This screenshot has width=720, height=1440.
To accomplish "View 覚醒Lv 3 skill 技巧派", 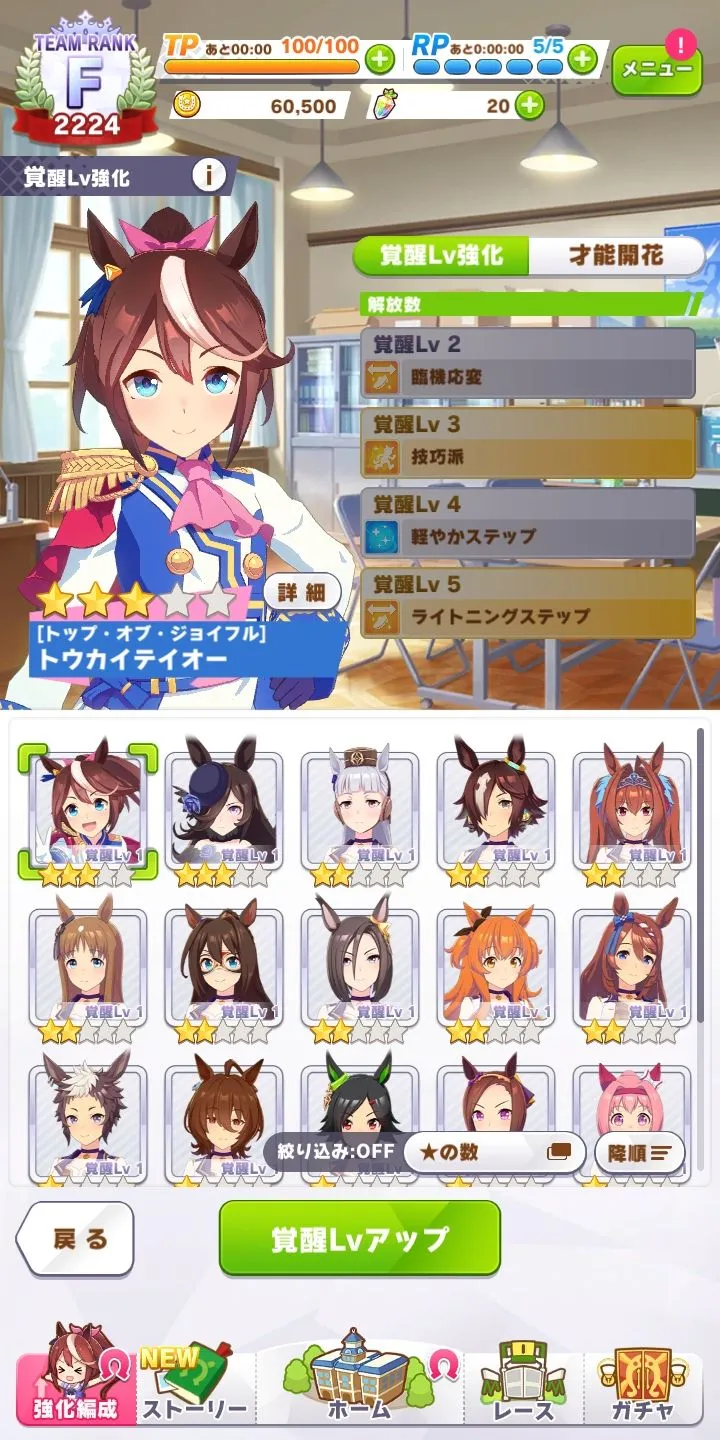I will tap(527, 443).
